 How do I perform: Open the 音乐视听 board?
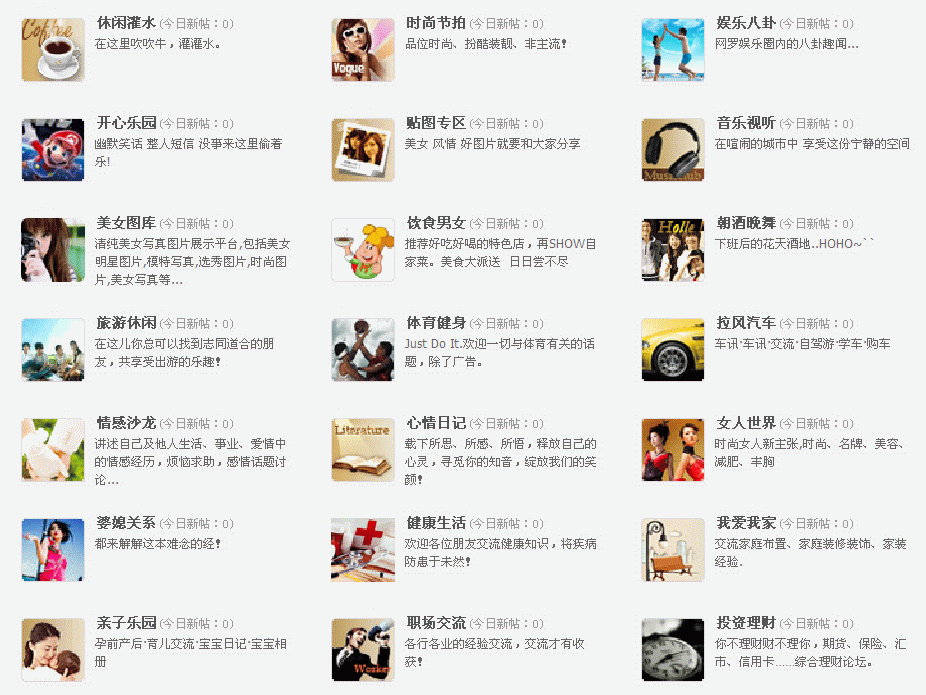pos(745,123)
